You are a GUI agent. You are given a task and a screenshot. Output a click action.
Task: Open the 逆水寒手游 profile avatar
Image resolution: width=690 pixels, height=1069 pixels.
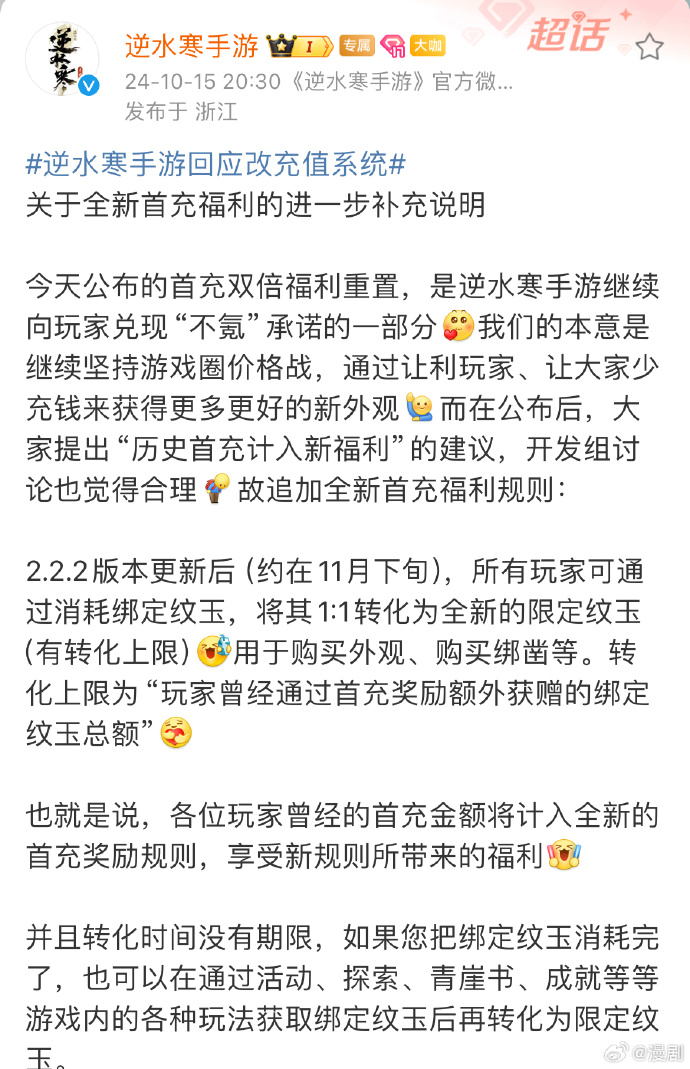point(62,59)
